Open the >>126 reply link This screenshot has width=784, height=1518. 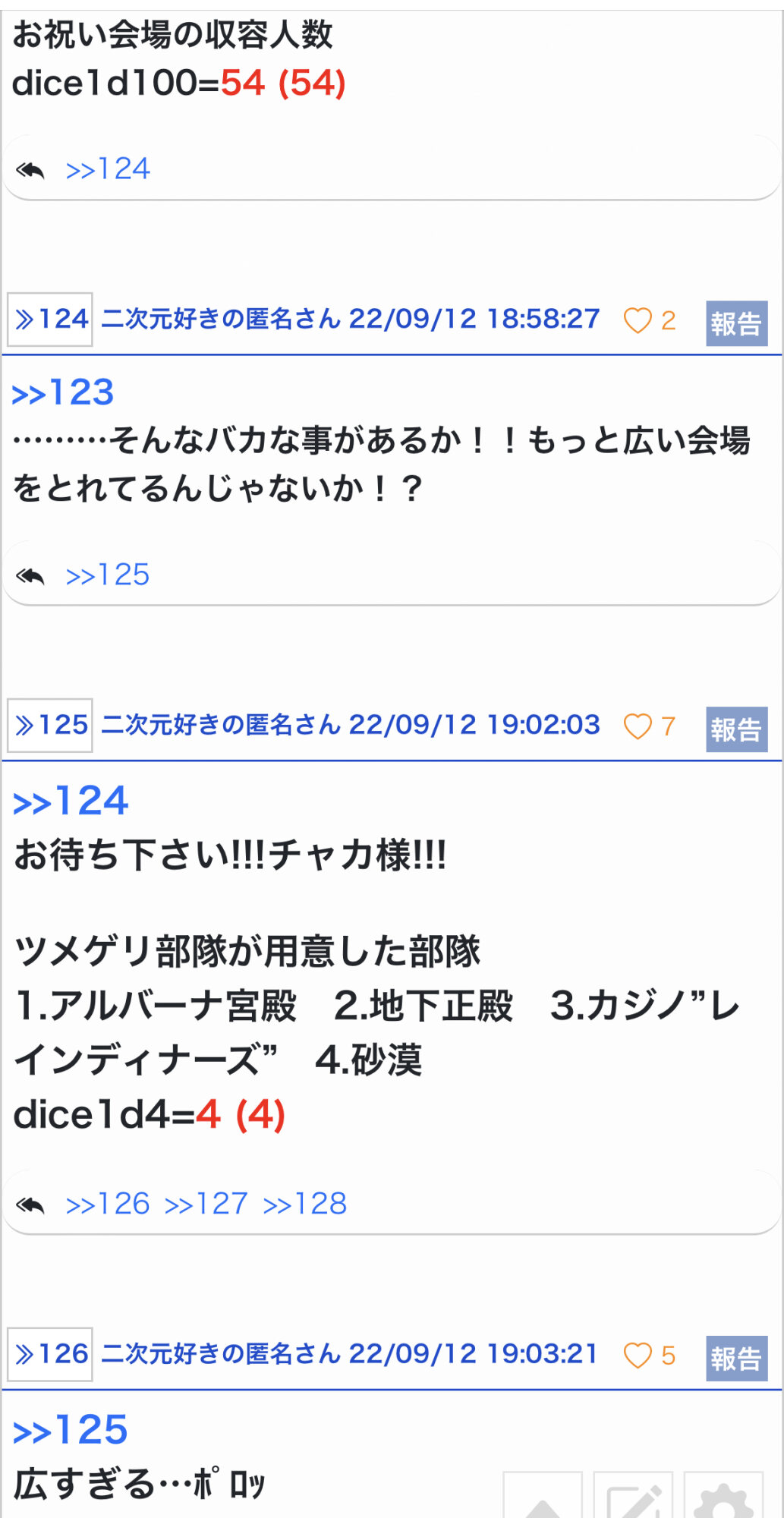pos(108,1204)
